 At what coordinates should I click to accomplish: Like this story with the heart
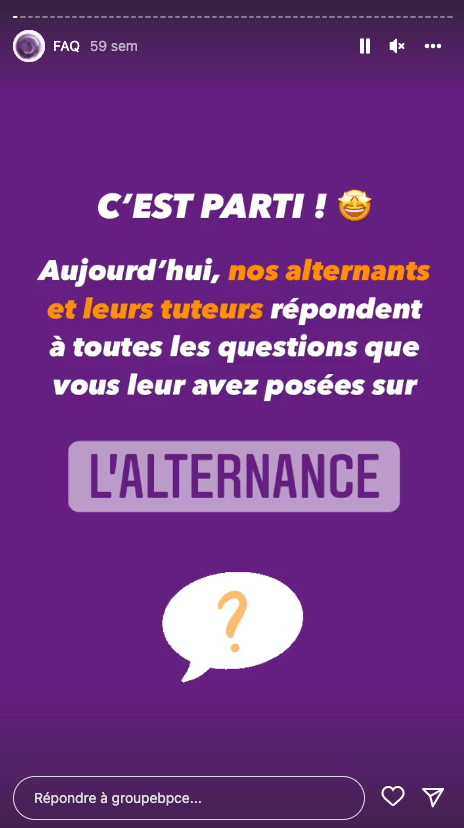pos(393,796)
